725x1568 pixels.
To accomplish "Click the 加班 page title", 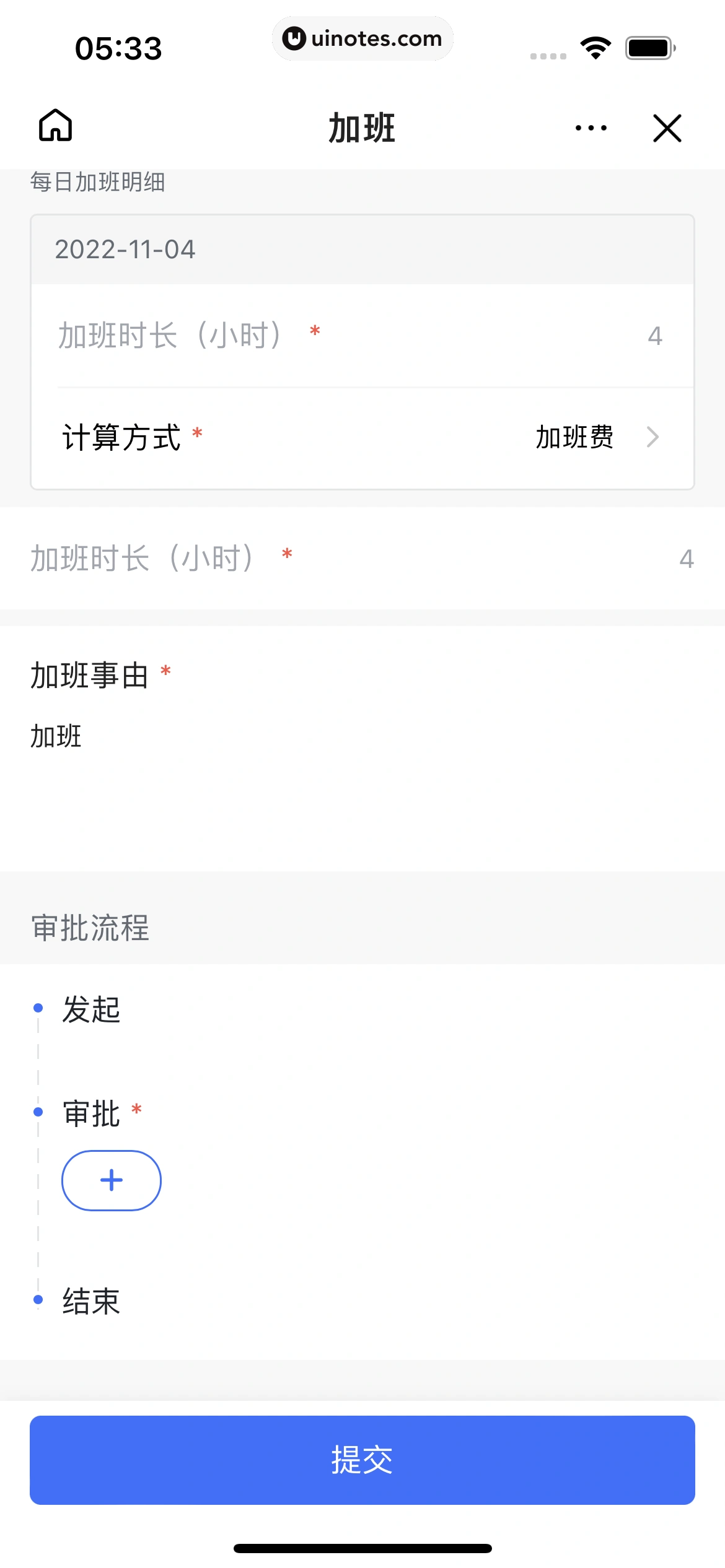I will (362, 128).
